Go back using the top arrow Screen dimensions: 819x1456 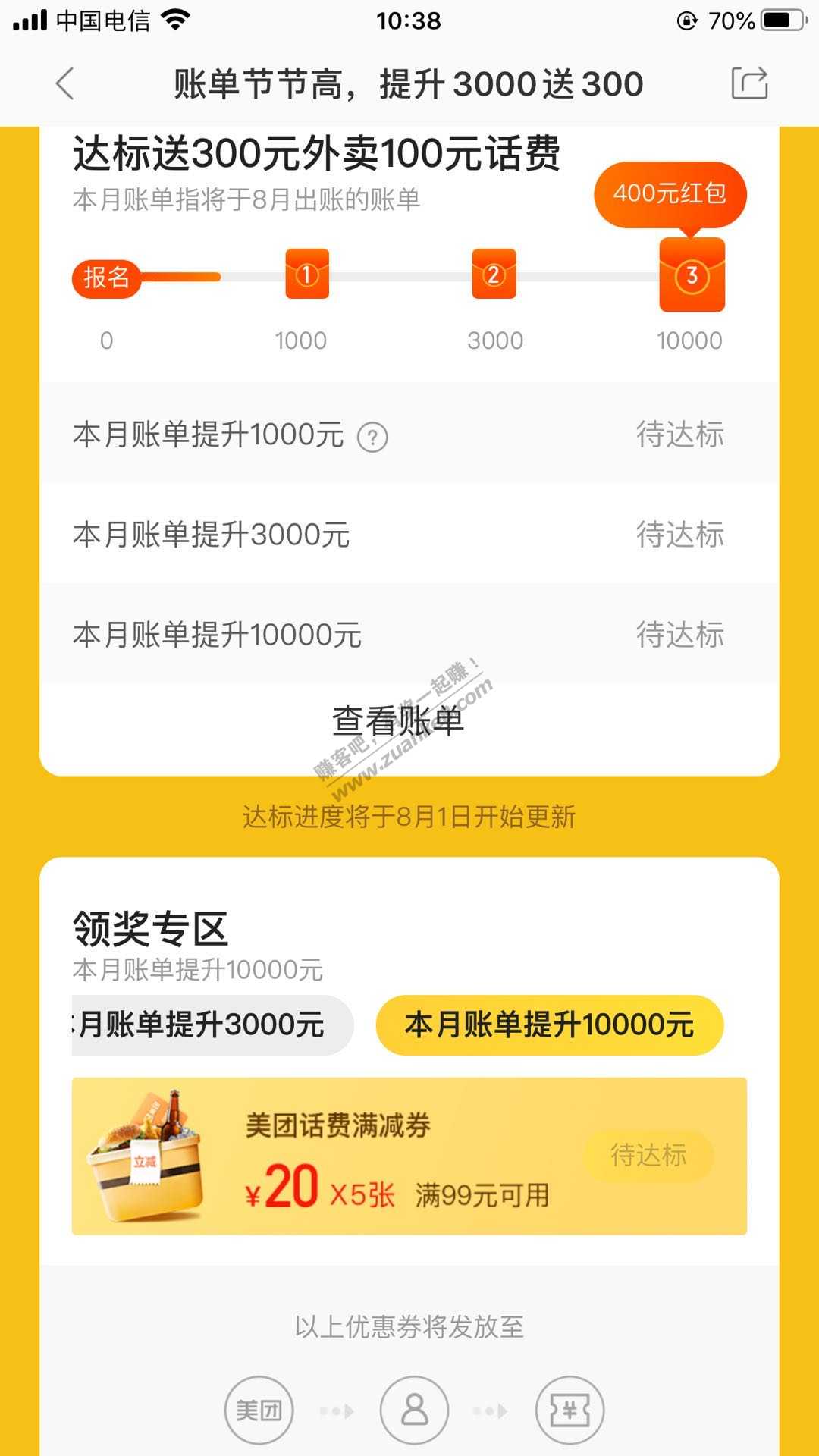65,83
